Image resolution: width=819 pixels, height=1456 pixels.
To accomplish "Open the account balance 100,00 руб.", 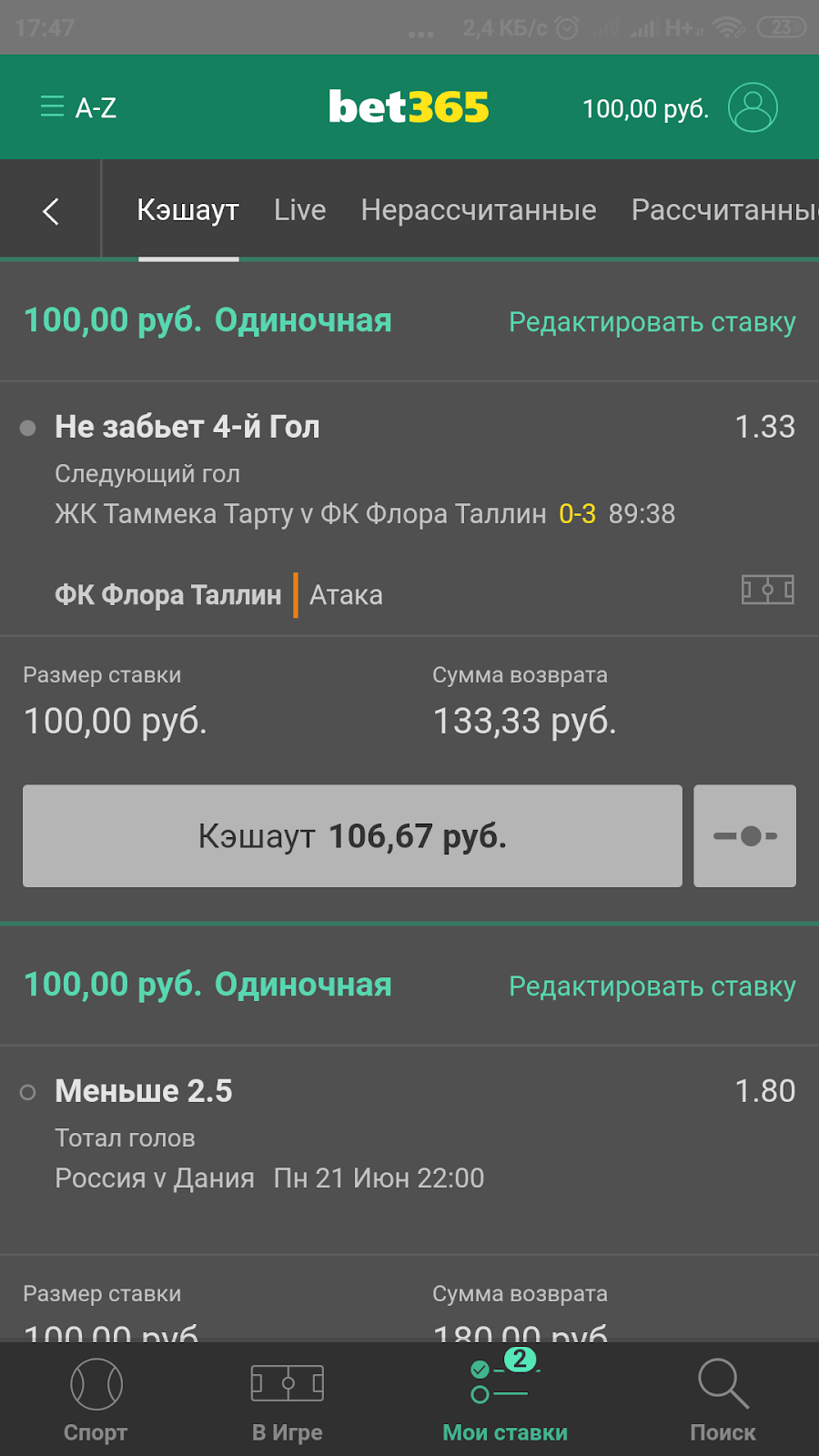I will (645, 109).
